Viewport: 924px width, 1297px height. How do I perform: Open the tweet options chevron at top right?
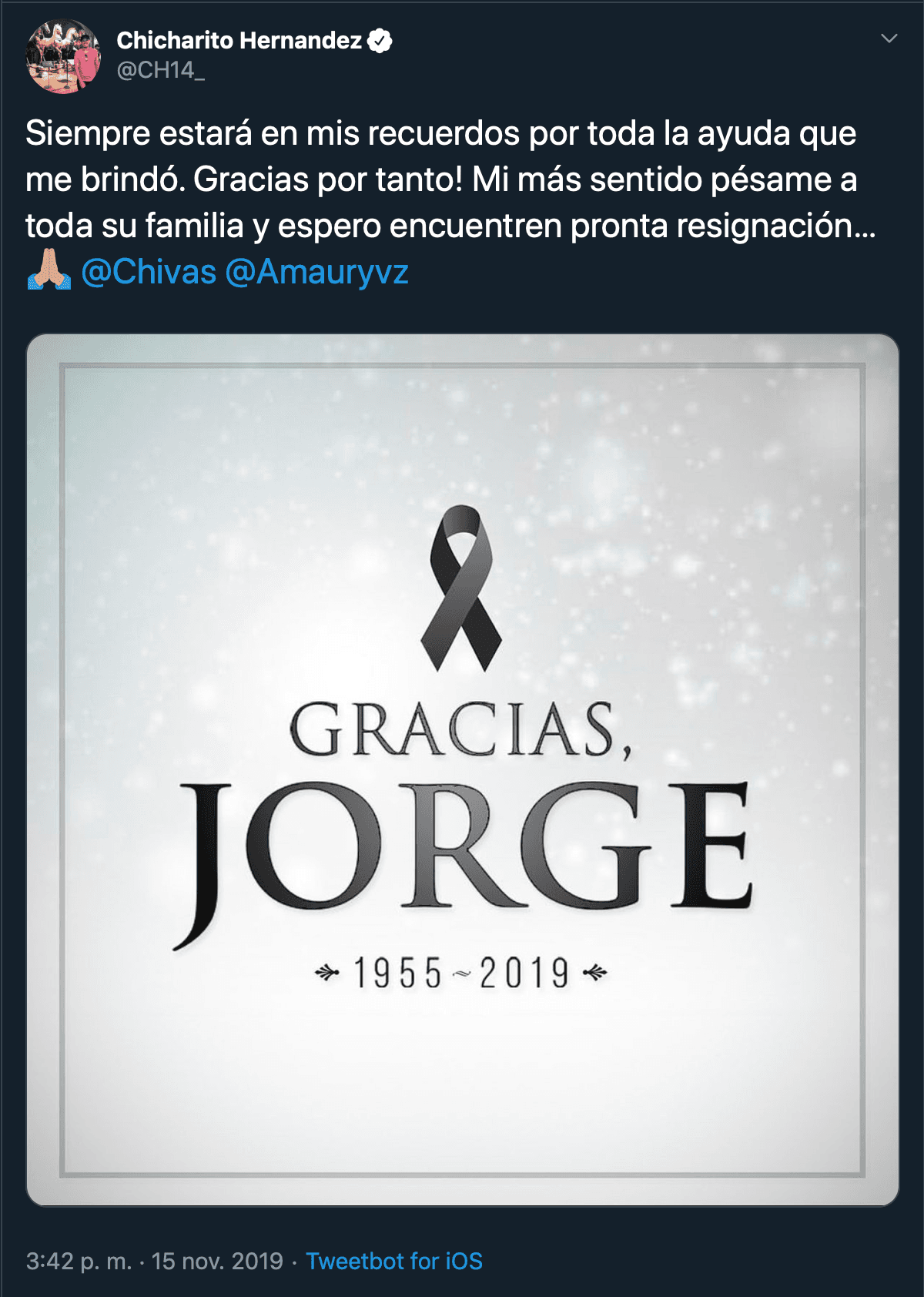coord(889,37)
